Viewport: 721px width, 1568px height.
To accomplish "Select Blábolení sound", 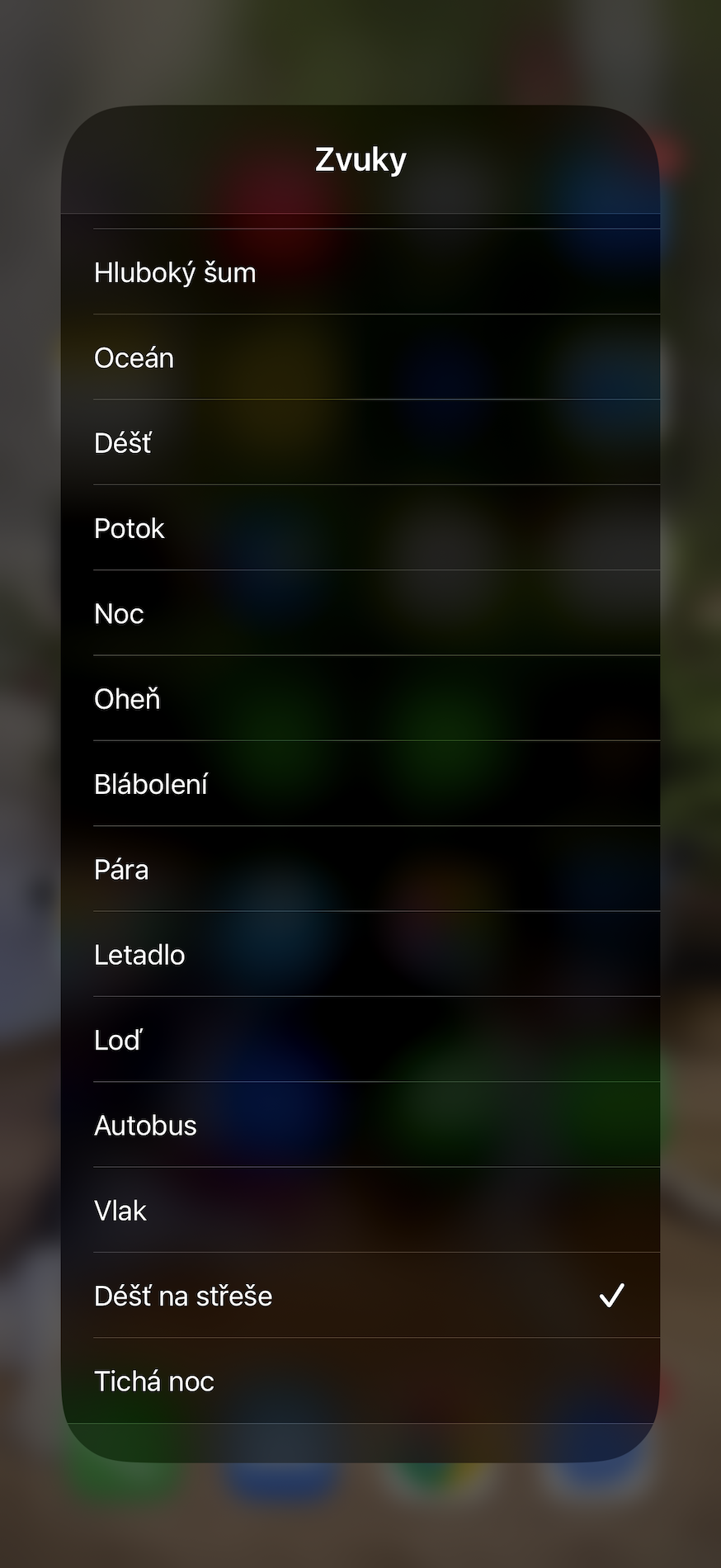I will coord(360,784).
